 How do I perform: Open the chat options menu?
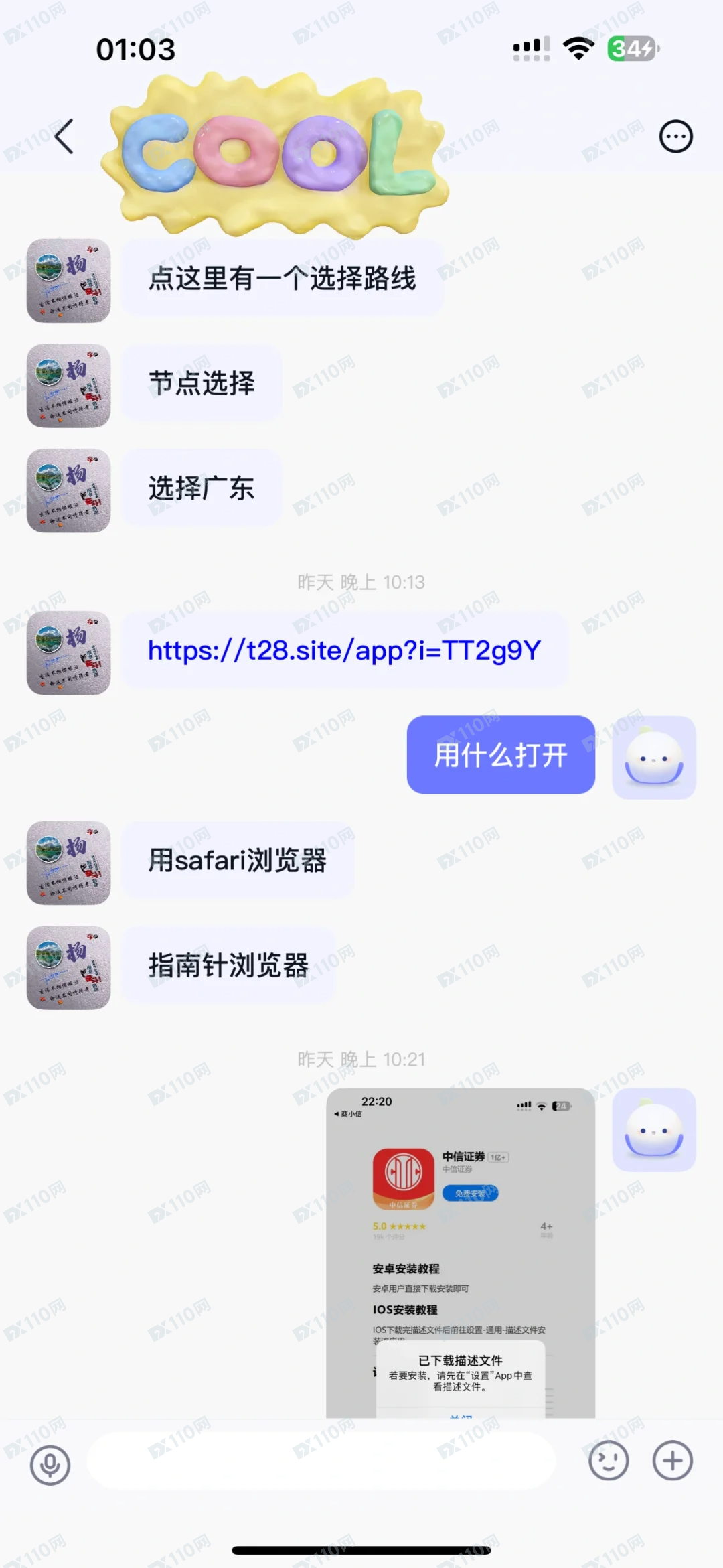click(675, 137)
